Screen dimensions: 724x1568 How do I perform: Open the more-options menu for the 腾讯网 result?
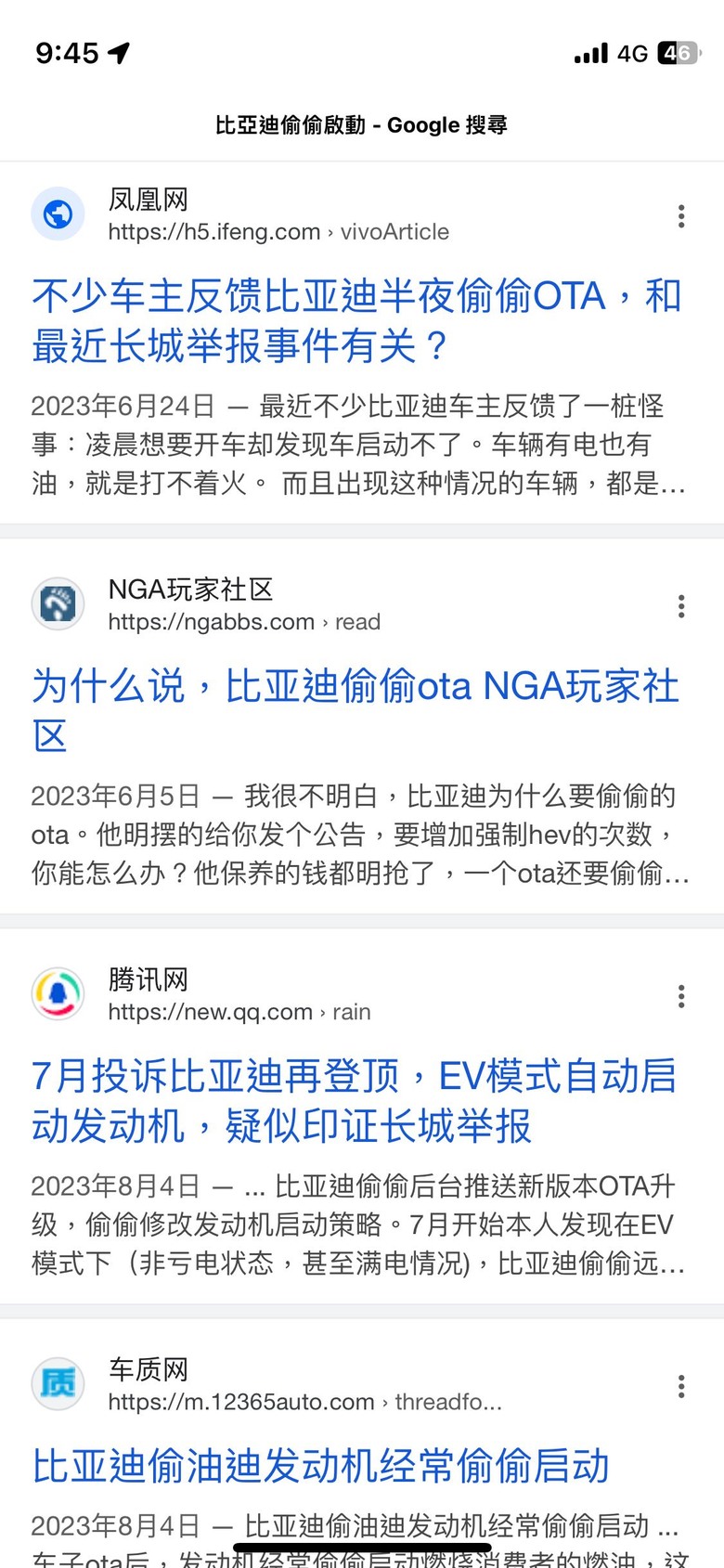tap(681, 996)
